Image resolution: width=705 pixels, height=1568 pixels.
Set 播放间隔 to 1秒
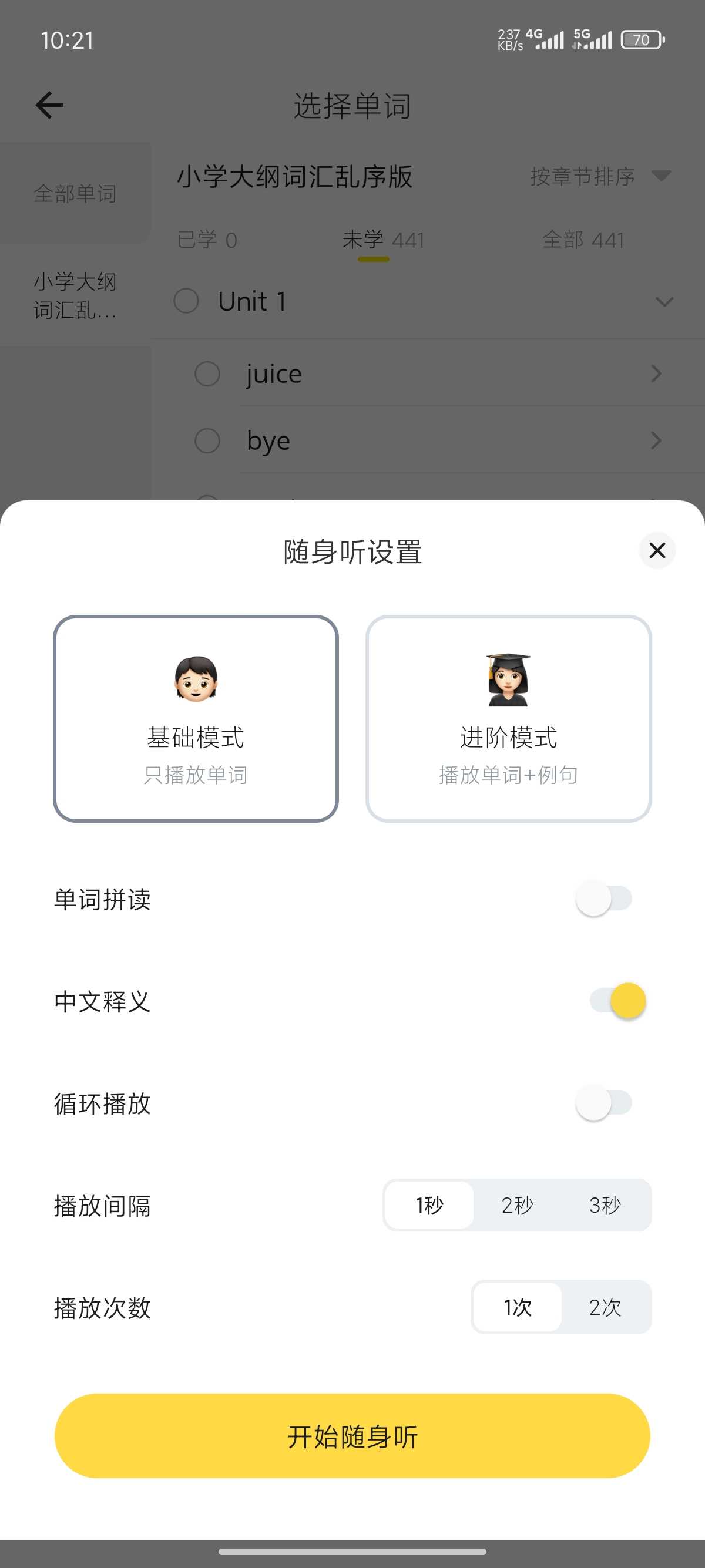429,1205
